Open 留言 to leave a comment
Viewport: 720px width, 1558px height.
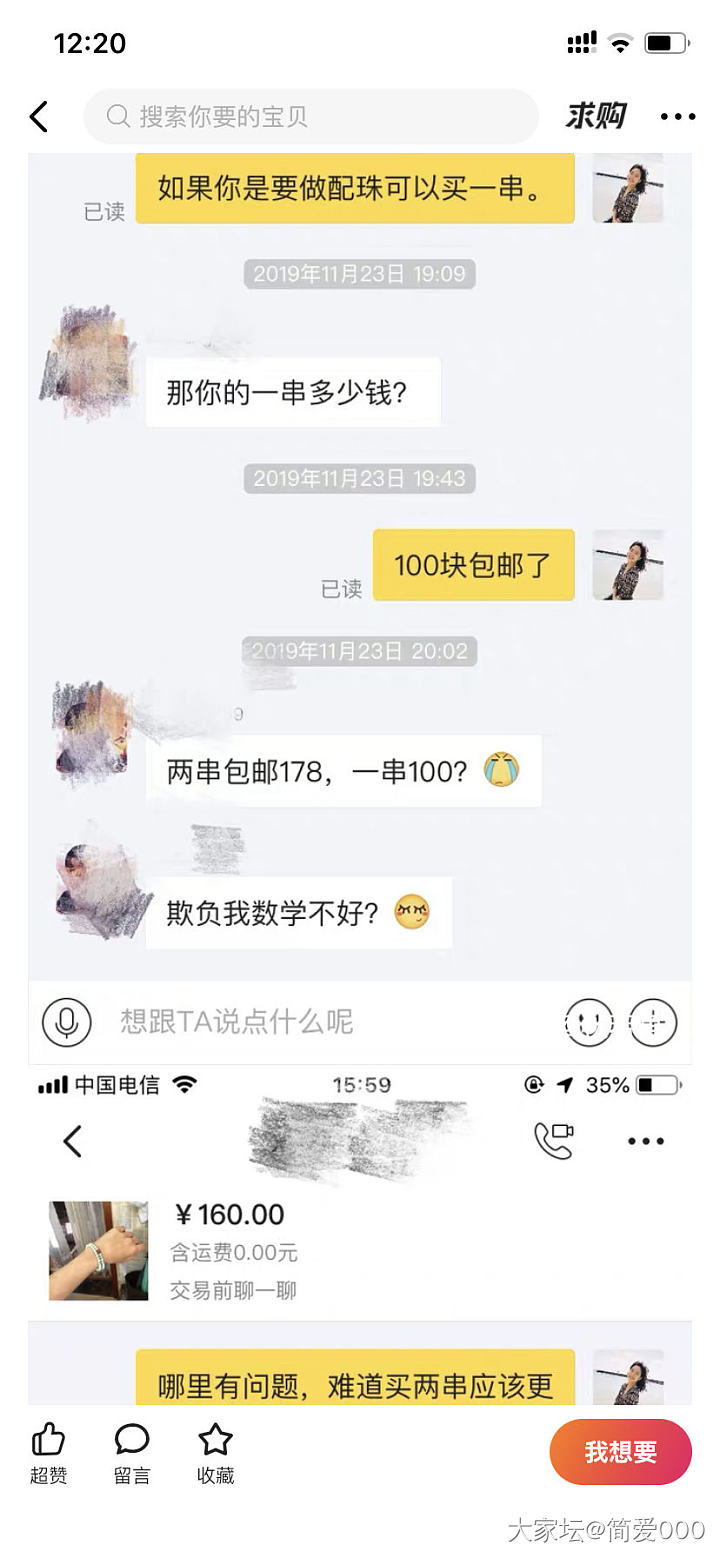point(132,1453)
